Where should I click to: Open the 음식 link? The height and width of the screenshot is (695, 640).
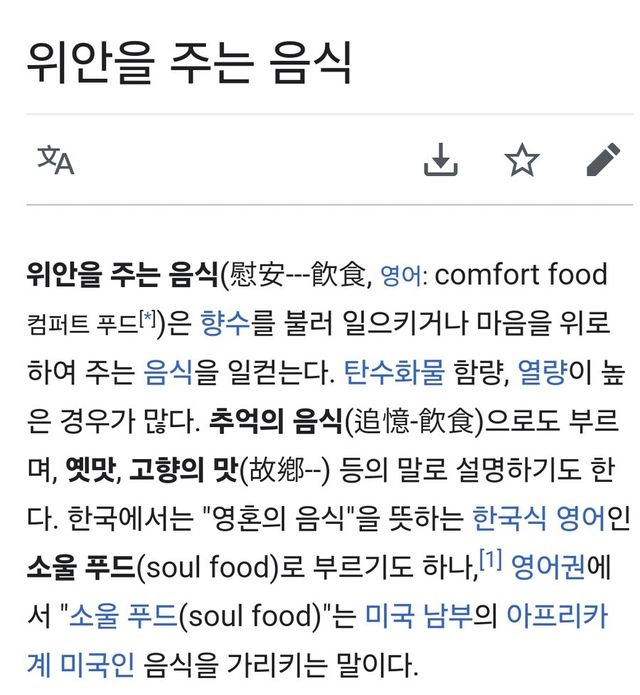(168, 373)
